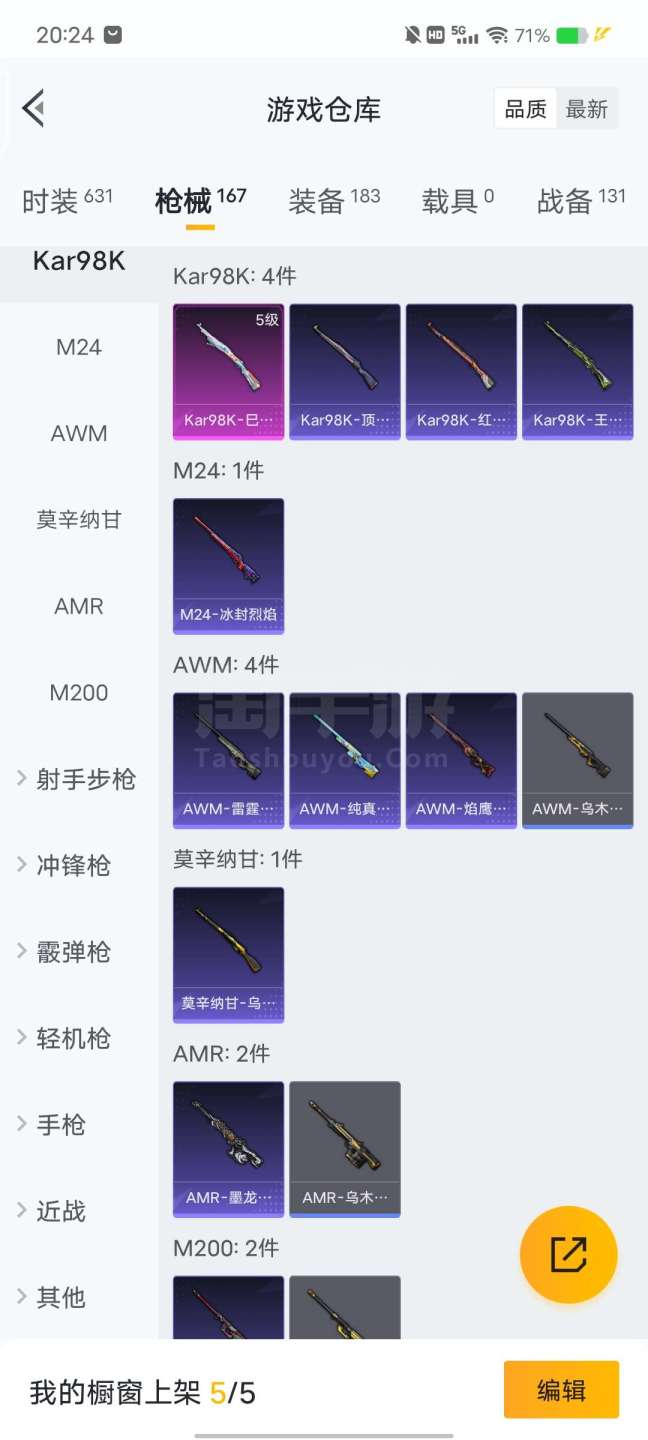This screenshot has height=1440, width=648.
Task: Select AWM in the side list
Action: click(x=79, y=434)
